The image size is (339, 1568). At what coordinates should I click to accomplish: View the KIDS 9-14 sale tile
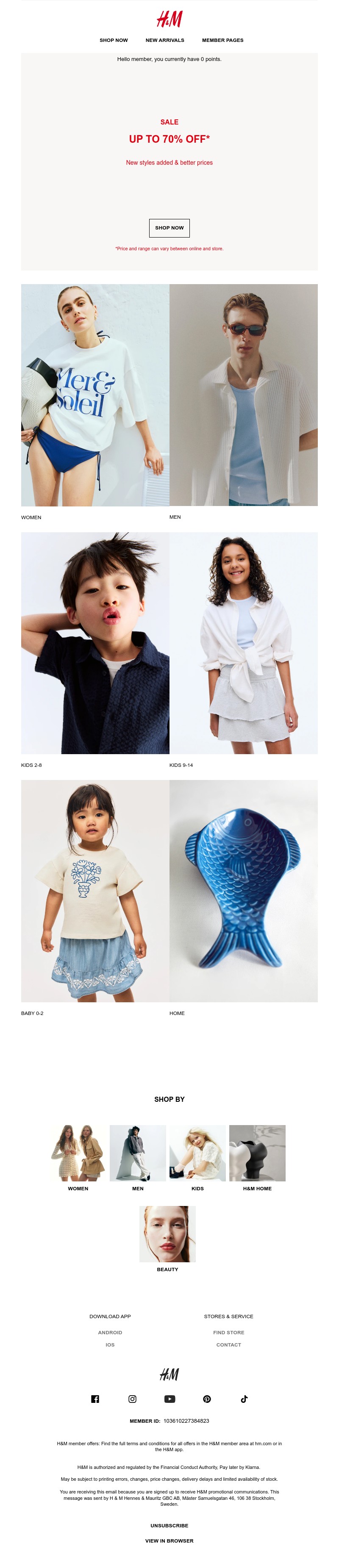point(244,643)
